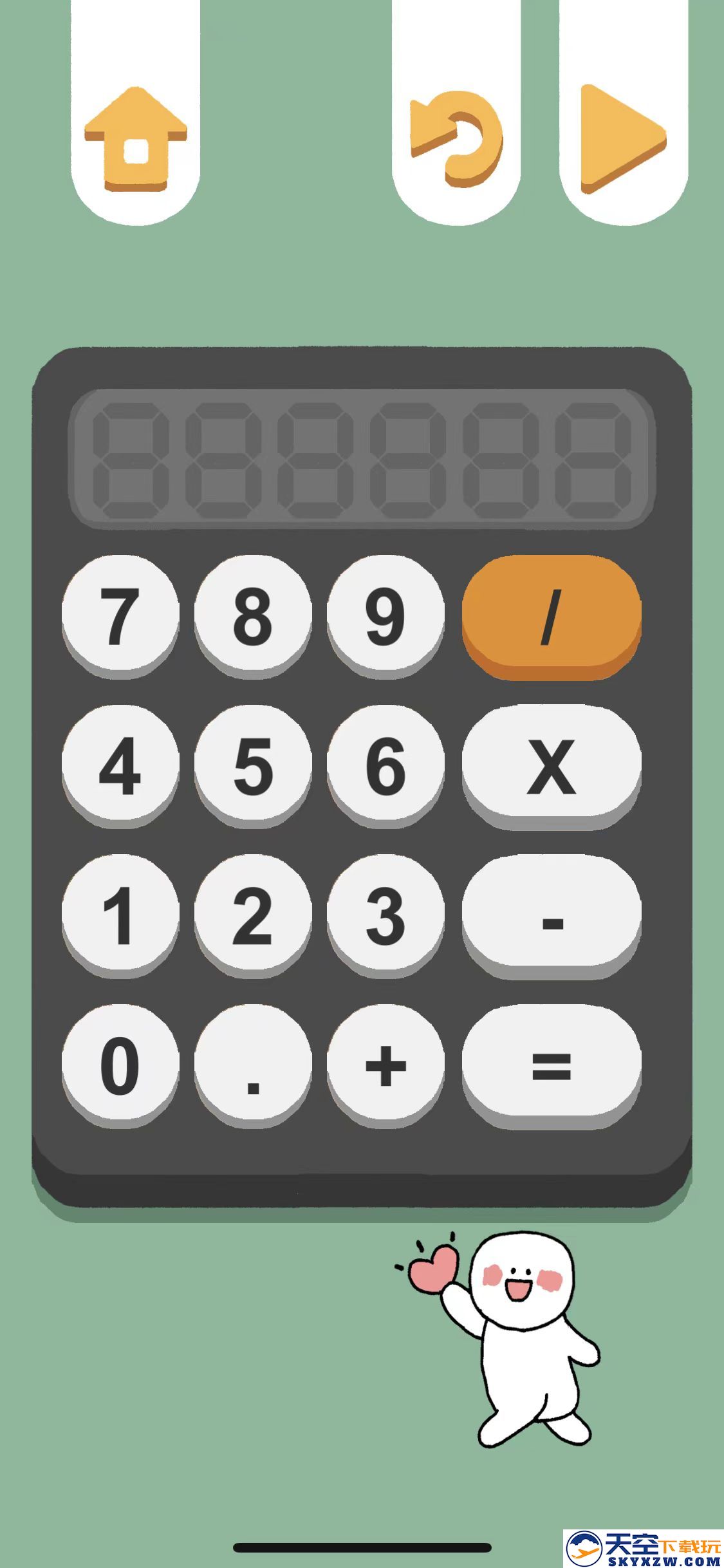Select the plus key
The width and height of the screenshot is (724, 1568).
[385, 1063]
